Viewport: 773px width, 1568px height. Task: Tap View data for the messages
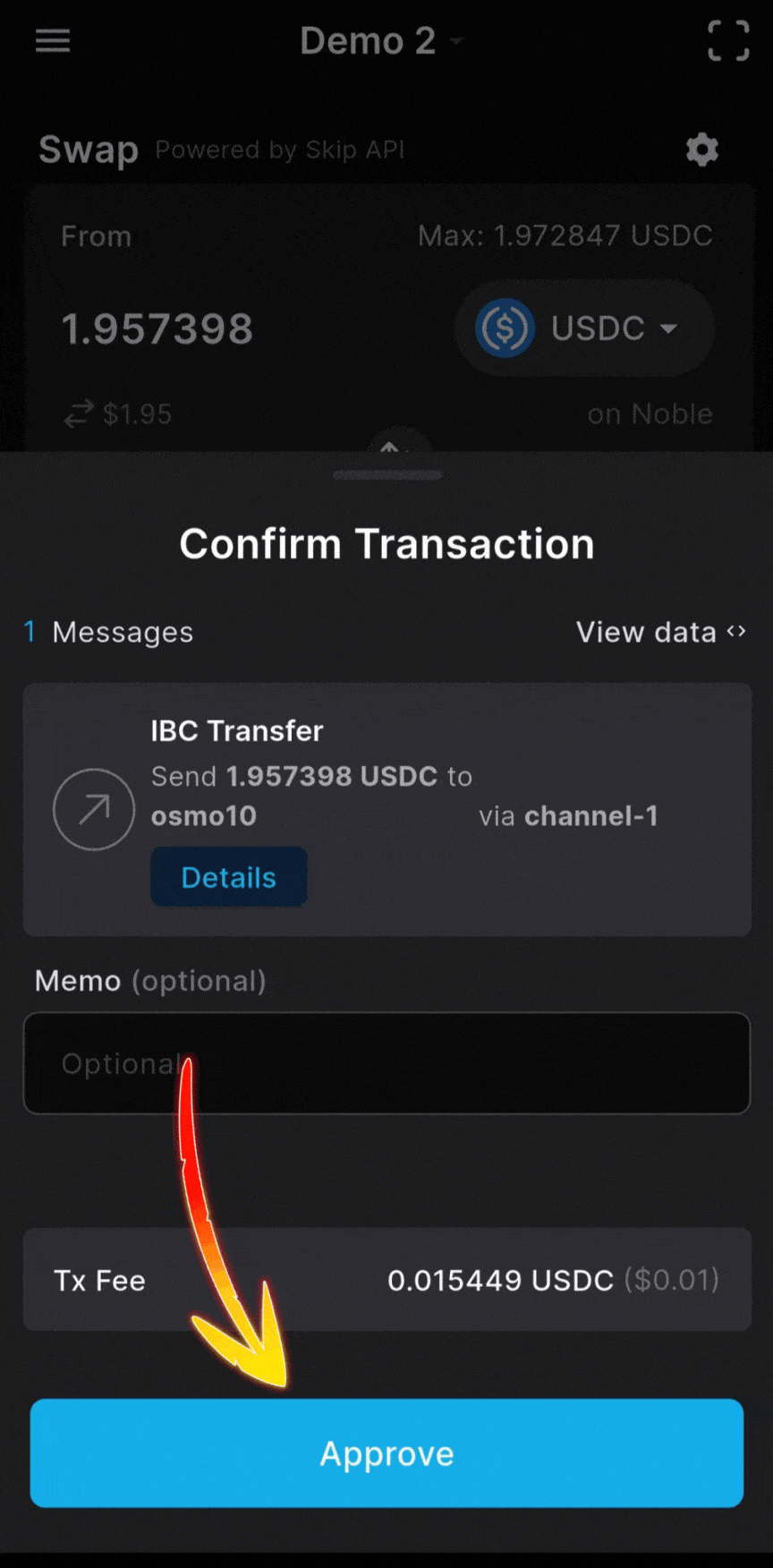(x=660, y=632)
